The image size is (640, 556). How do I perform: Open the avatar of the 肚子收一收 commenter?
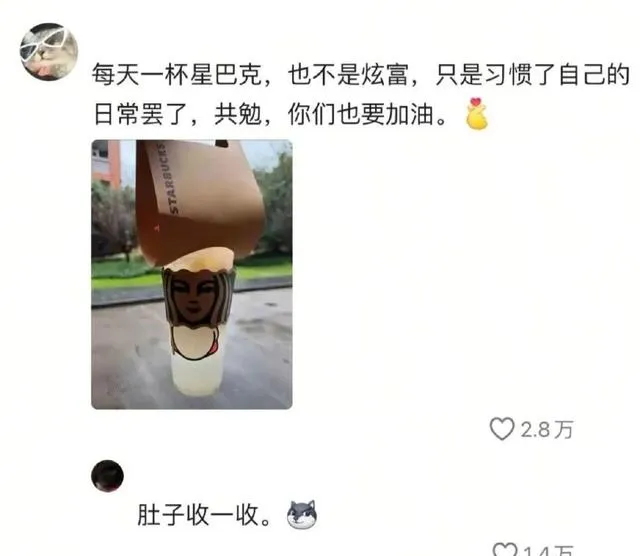tap(107, 476)
